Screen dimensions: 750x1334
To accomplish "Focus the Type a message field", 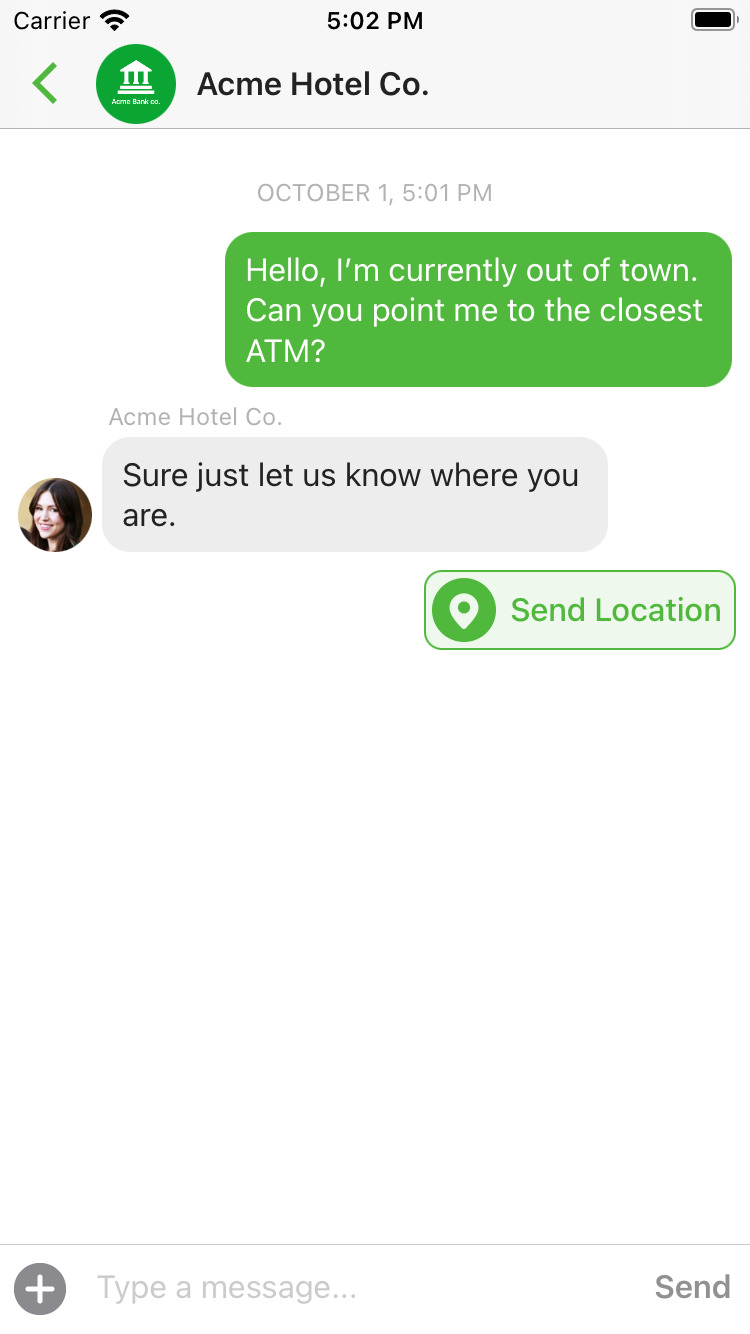I will point(360,1288).
